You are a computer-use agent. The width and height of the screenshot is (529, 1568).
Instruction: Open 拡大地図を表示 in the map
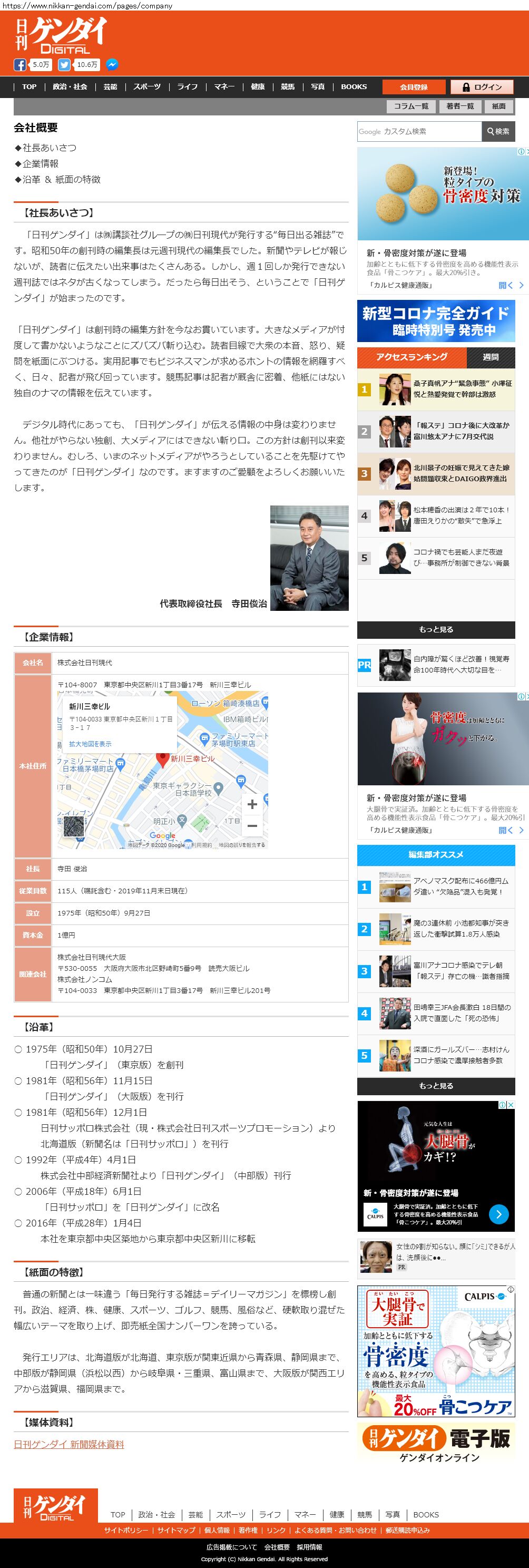[x=90, y=744]
